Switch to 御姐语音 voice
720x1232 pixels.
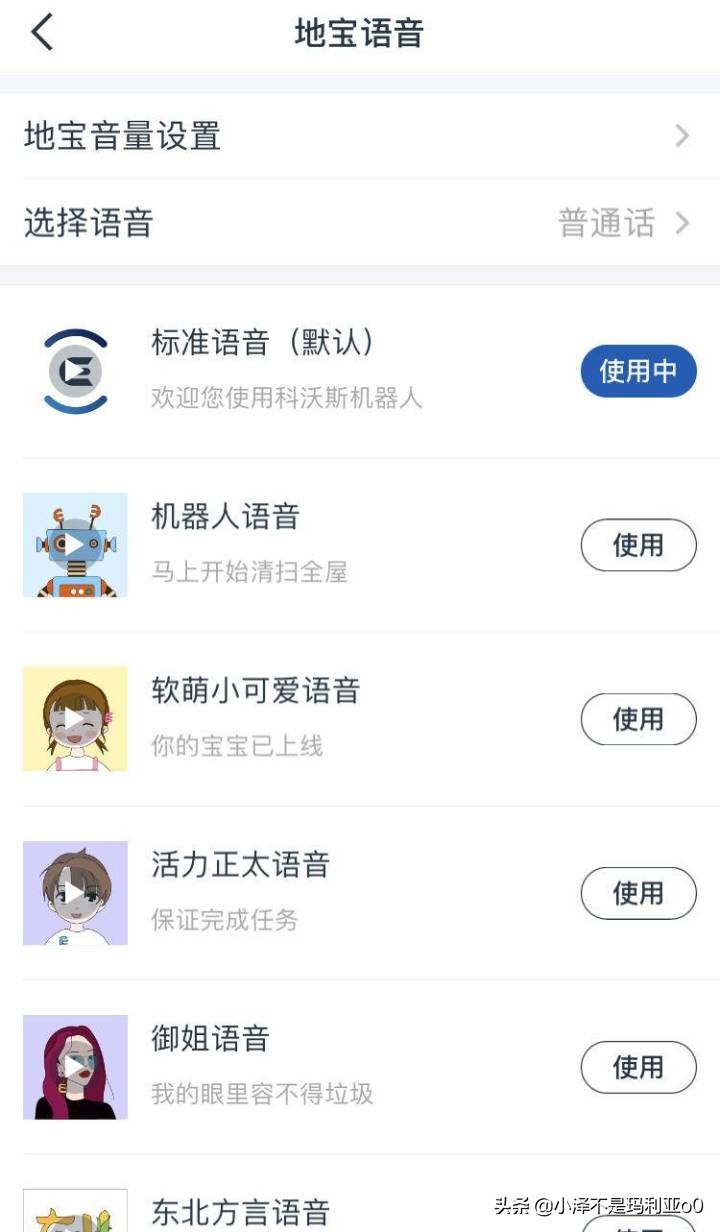tap(639, 1066)
